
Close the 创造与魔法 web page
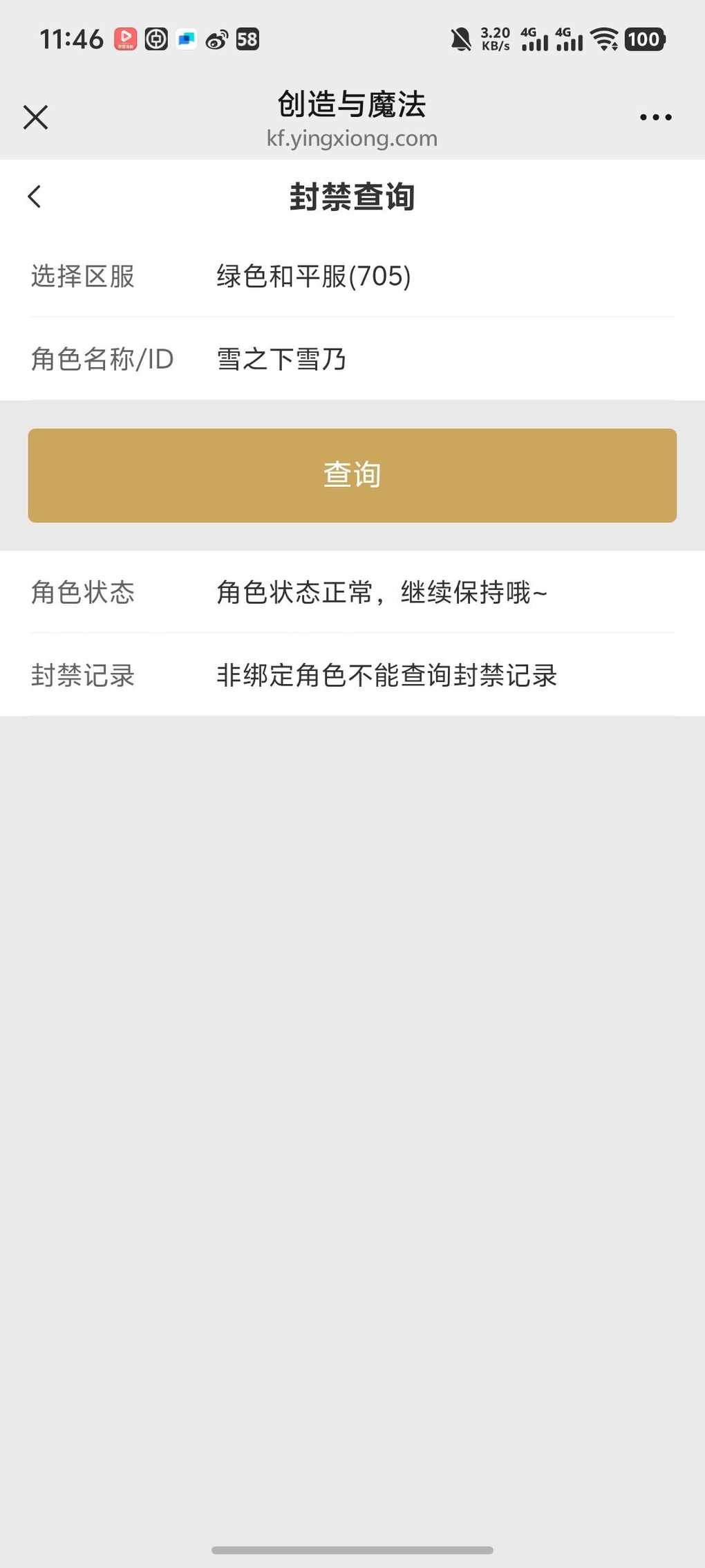tap(35, 118)
